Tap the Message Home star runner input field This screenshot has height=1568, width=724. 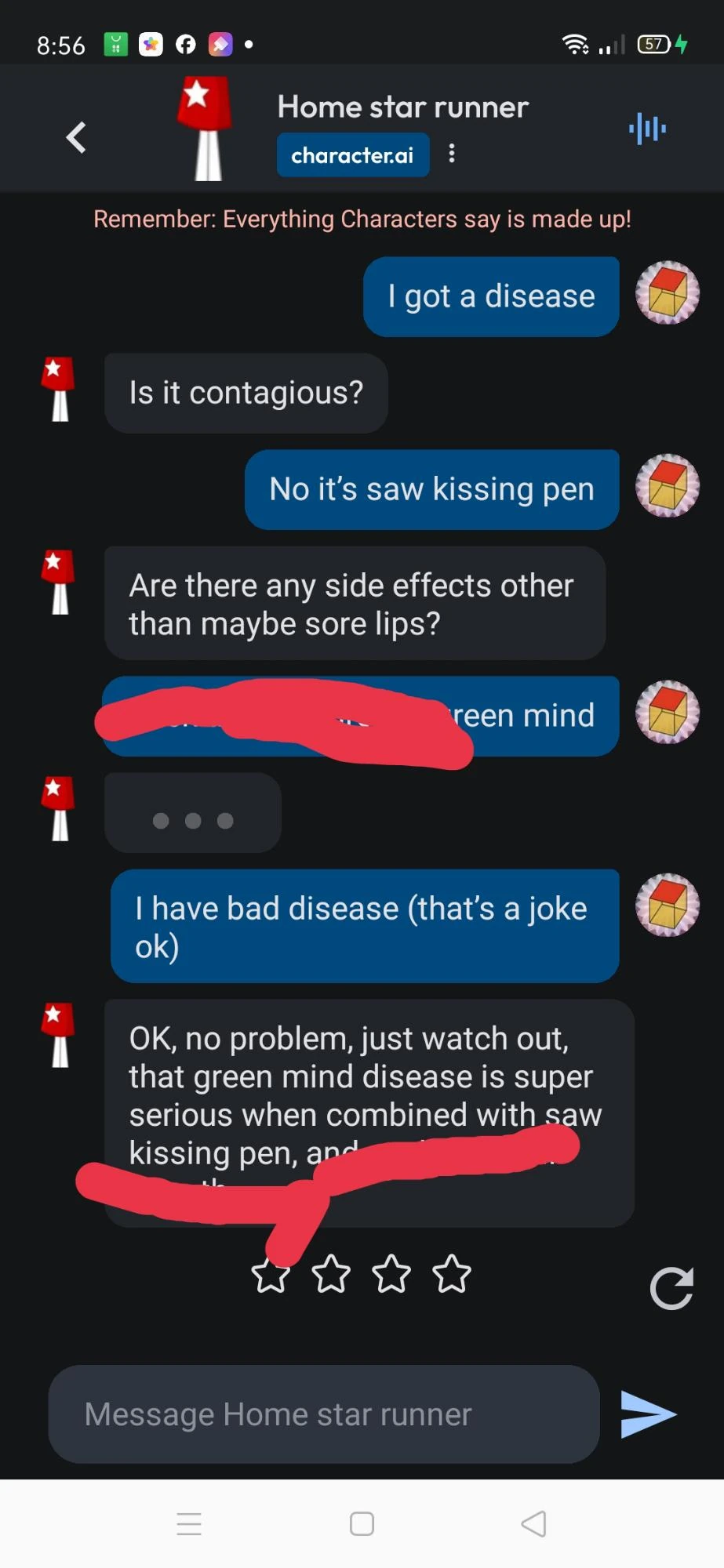(x=322, y=1414)
